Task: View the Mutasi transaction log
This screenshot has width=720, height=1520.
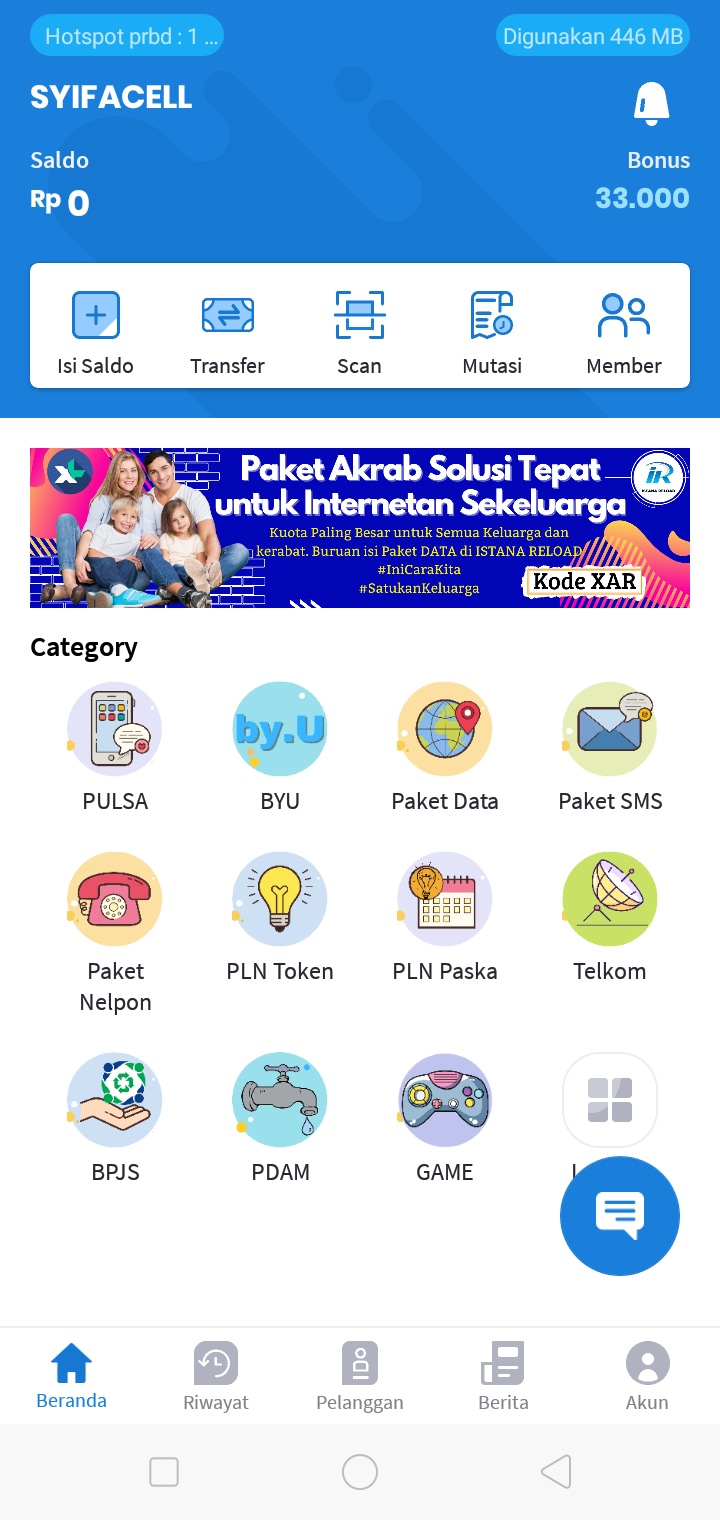Action: pos(492,332)
